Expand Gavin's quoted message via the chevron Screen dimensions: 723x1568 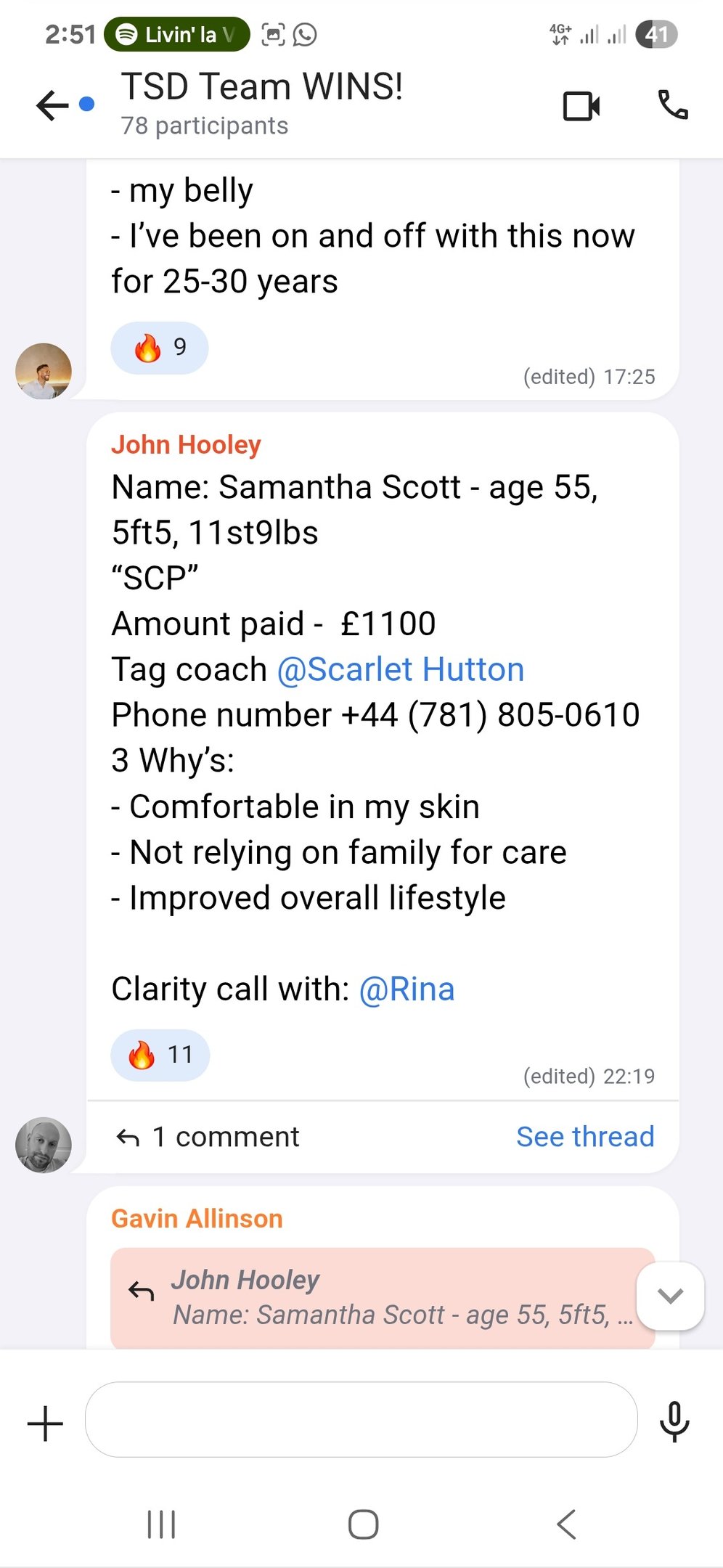(x=669, y=1297)
